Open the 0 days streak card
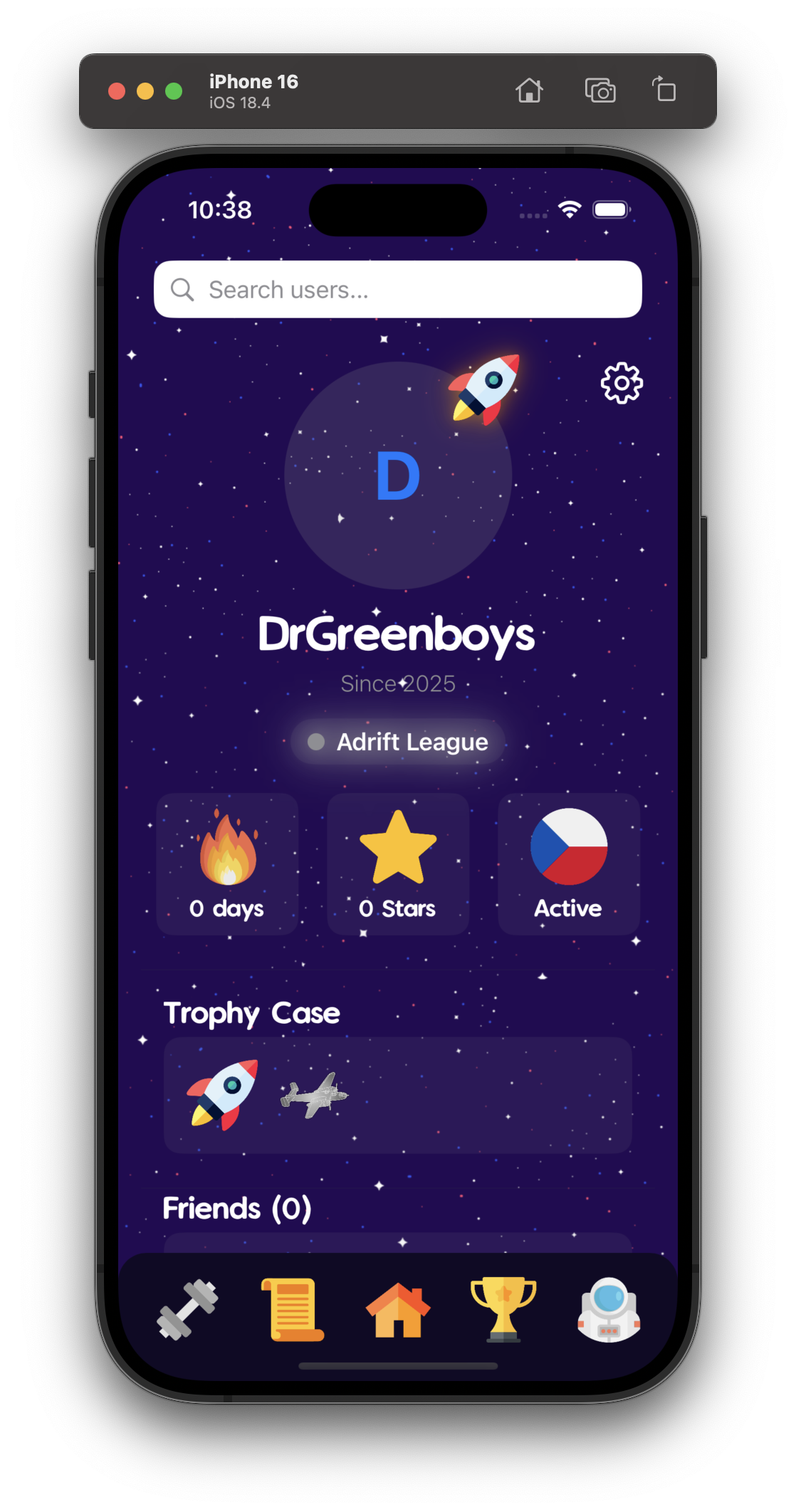This screenshot has height=1512, width=796. [x=227, y=863]
